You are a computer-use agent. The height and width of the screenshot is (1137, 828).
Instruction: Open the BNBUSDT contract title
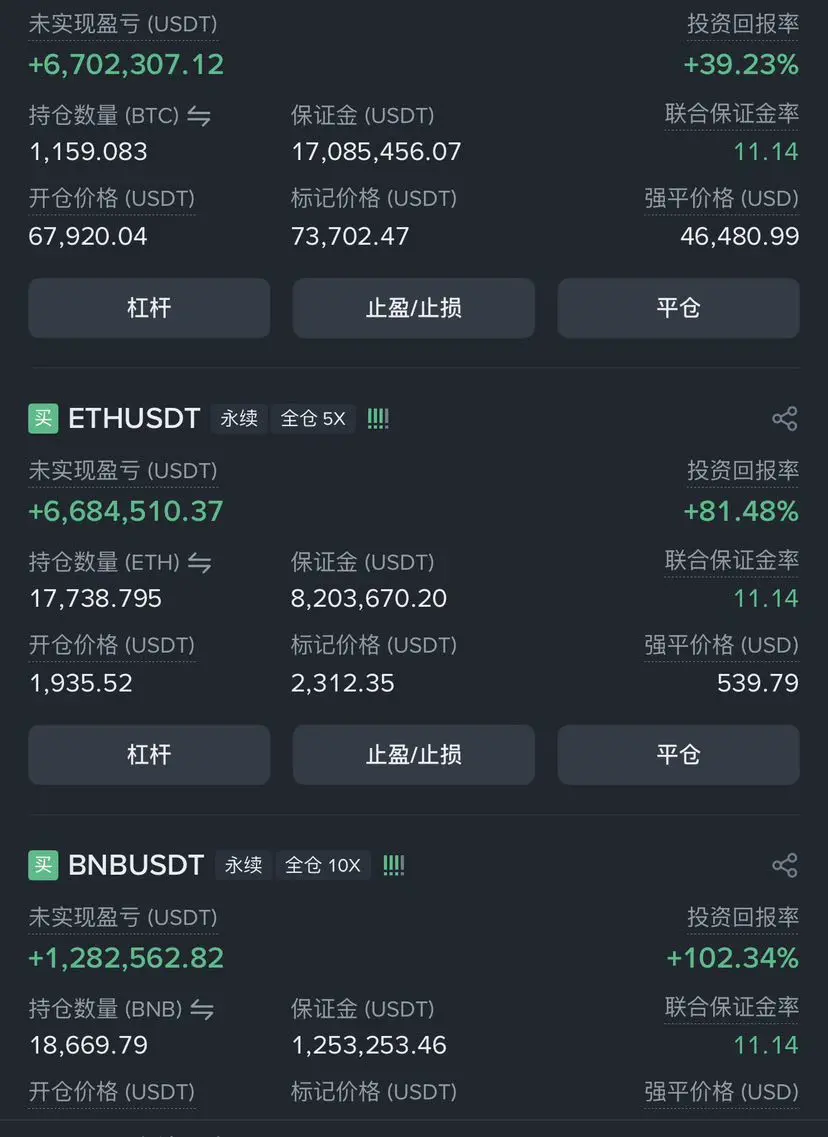click(136, 865)
